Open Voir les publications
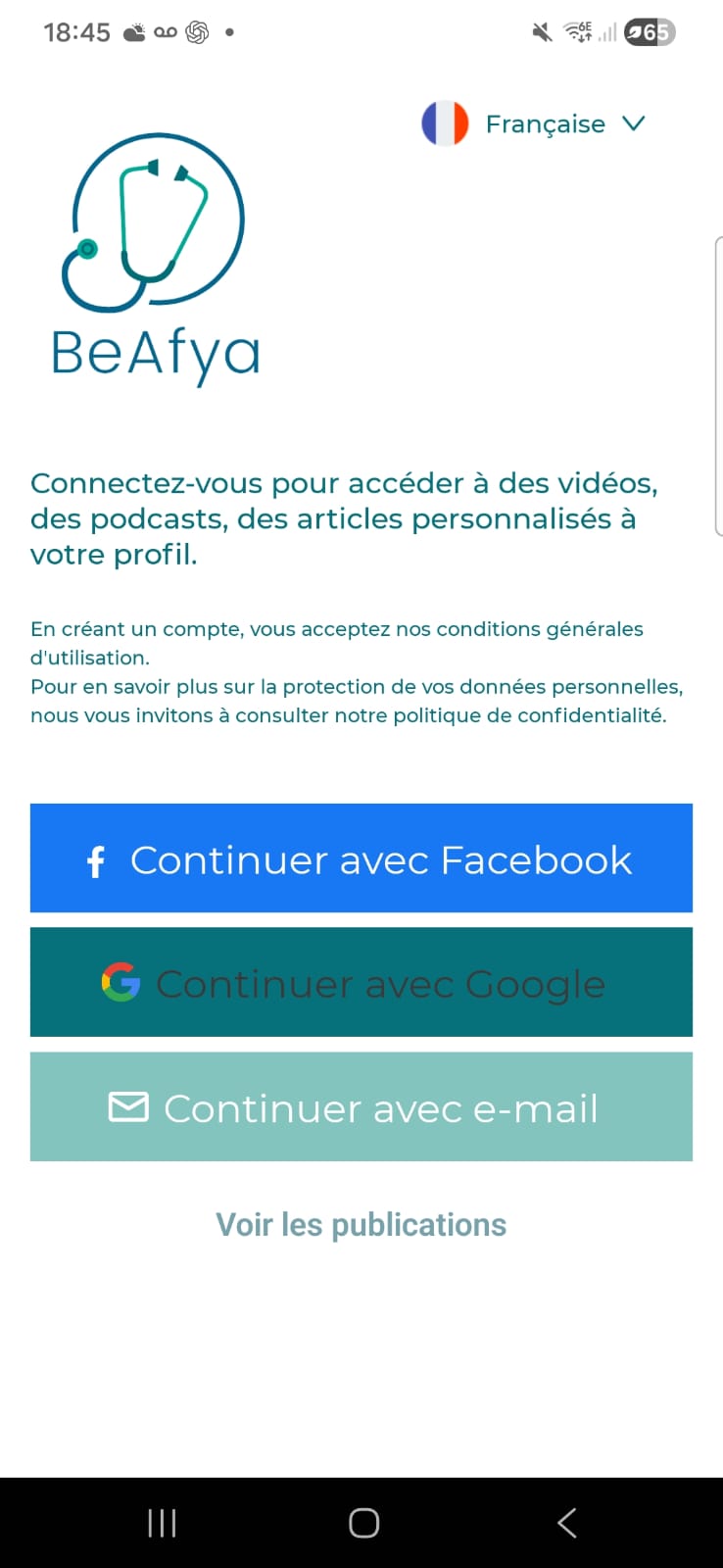The height and width of the screenshot is (1568, 723). pyautogui.click(x=361, y=1225)
